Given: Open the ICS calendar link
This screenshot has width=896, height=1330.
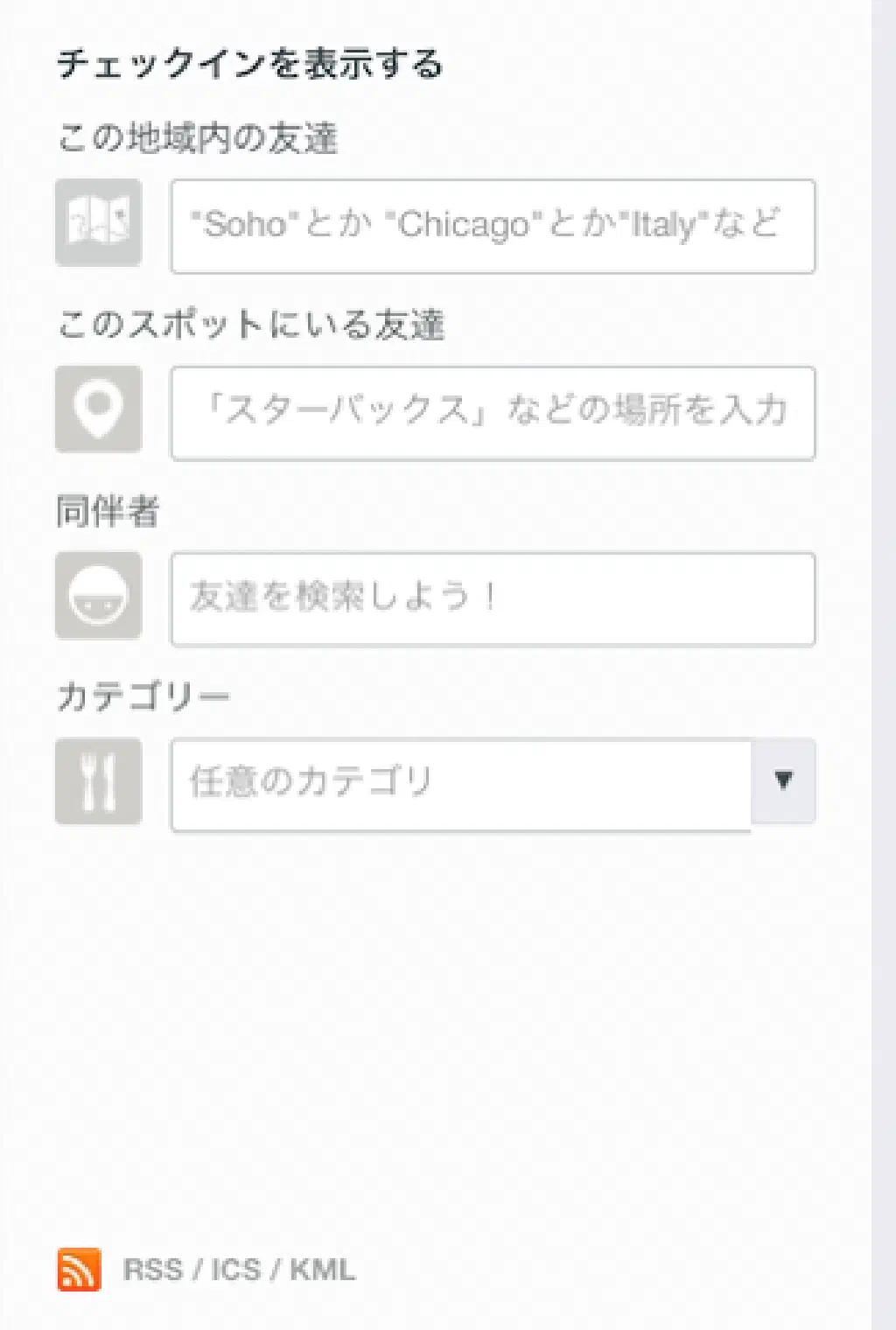Looking at the screenshot, I should (x=235, y=1270).
